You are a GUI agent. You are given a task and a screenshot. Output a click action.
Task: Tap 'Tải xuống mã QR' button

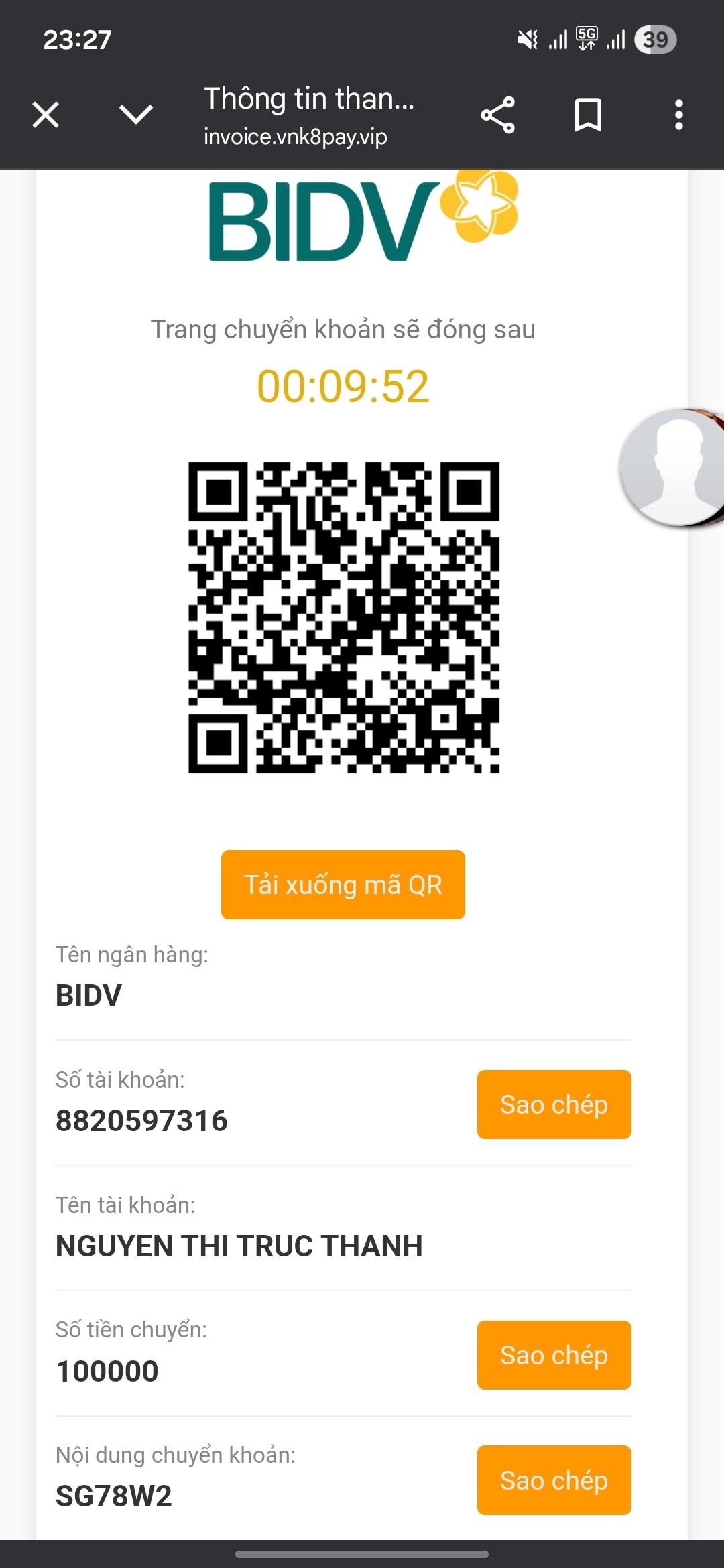pos(343,885)
